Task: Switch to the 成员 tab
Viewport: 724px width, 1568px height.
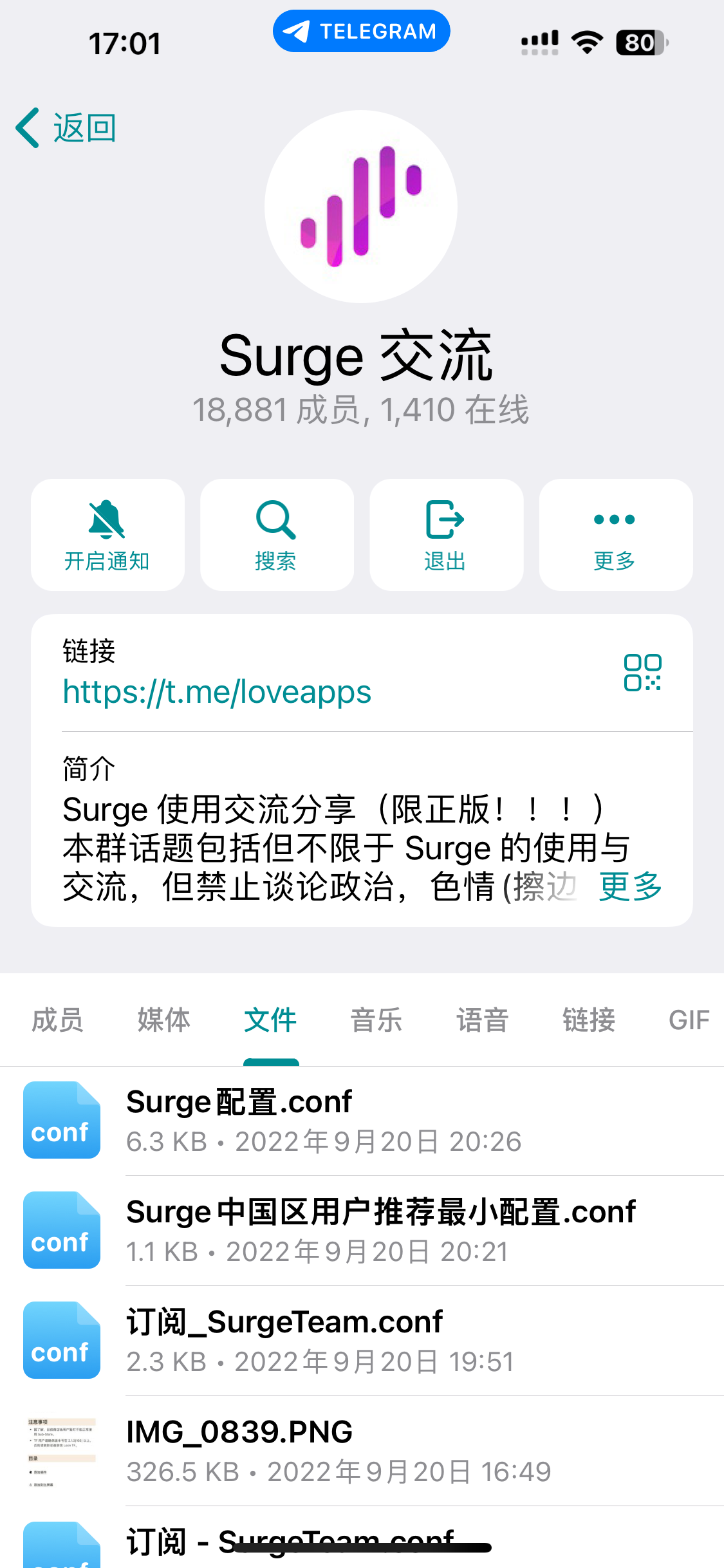Action: (57, 1020)
